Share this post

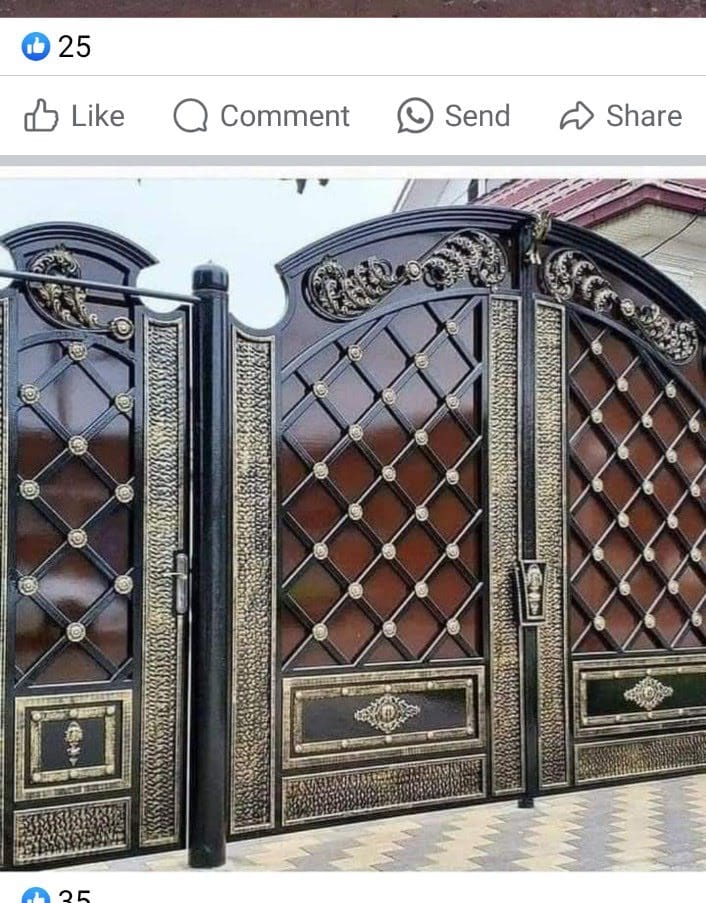pyautogui.click(x=620, y=116)
